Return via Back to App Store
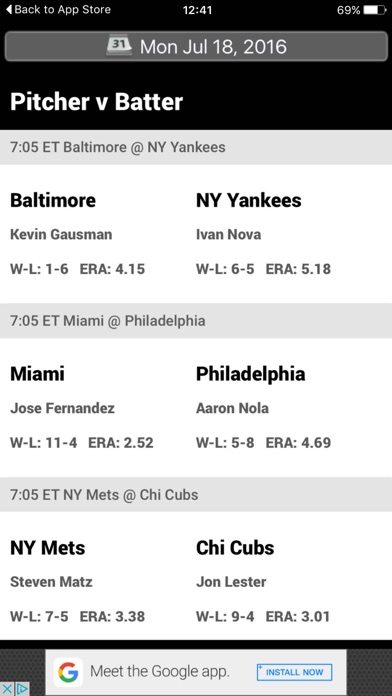Viewport: 392px width, 696px height. coord(58,10)
